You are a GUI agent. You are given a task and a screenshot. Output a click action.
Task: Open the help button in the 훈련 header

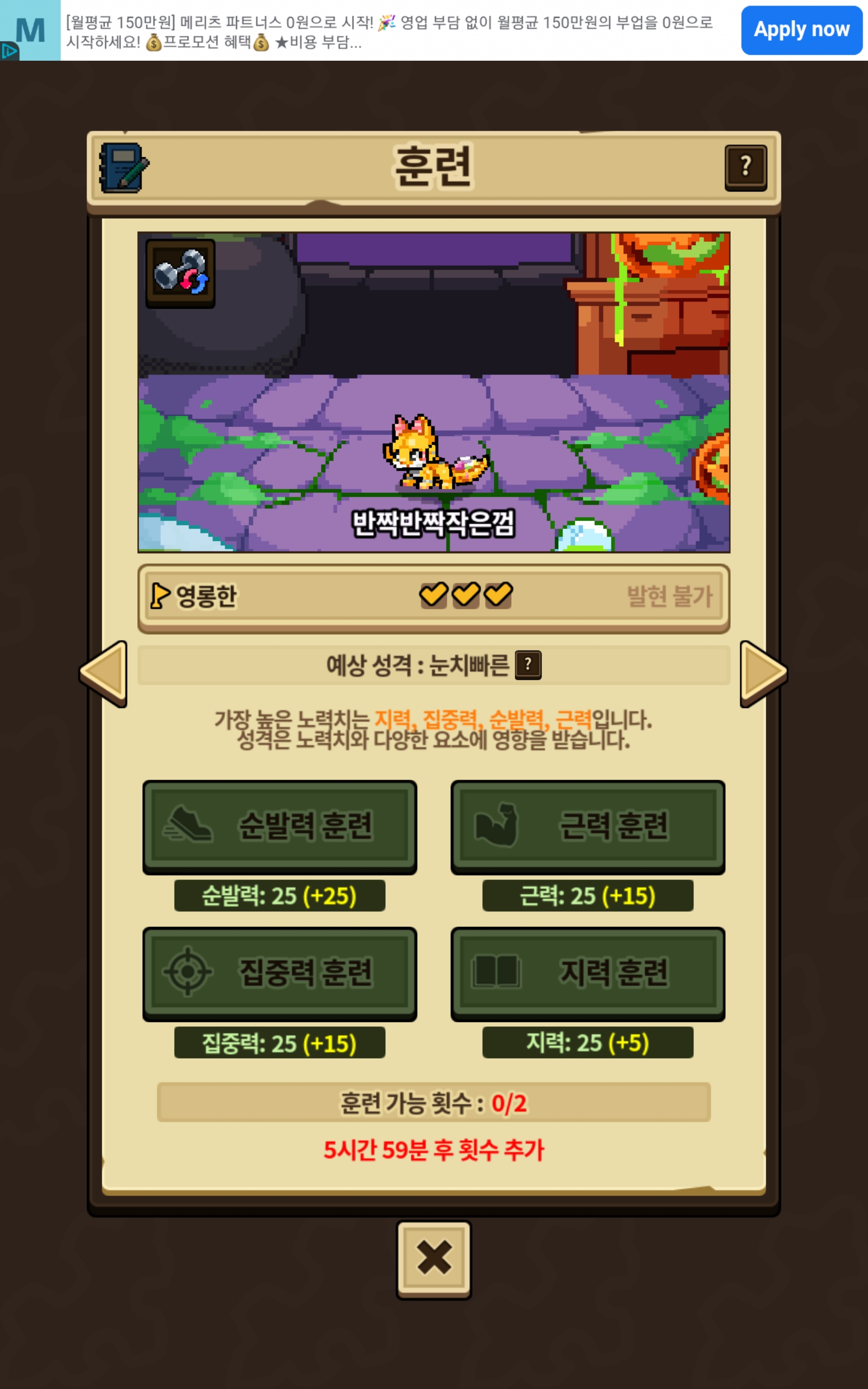[x=745, y=167]
